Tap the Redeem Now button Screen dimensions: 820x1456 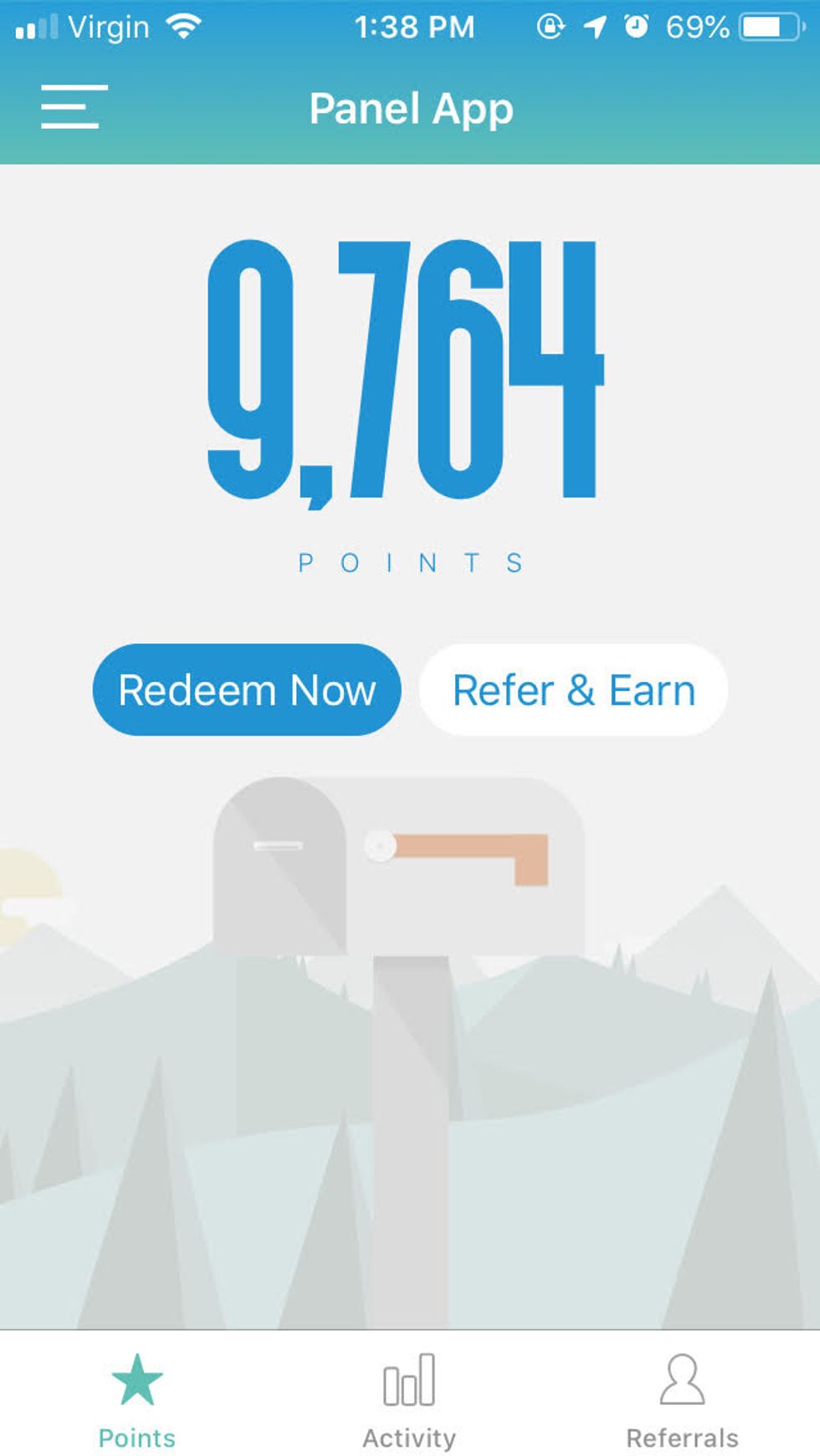(x=247, y=690)
